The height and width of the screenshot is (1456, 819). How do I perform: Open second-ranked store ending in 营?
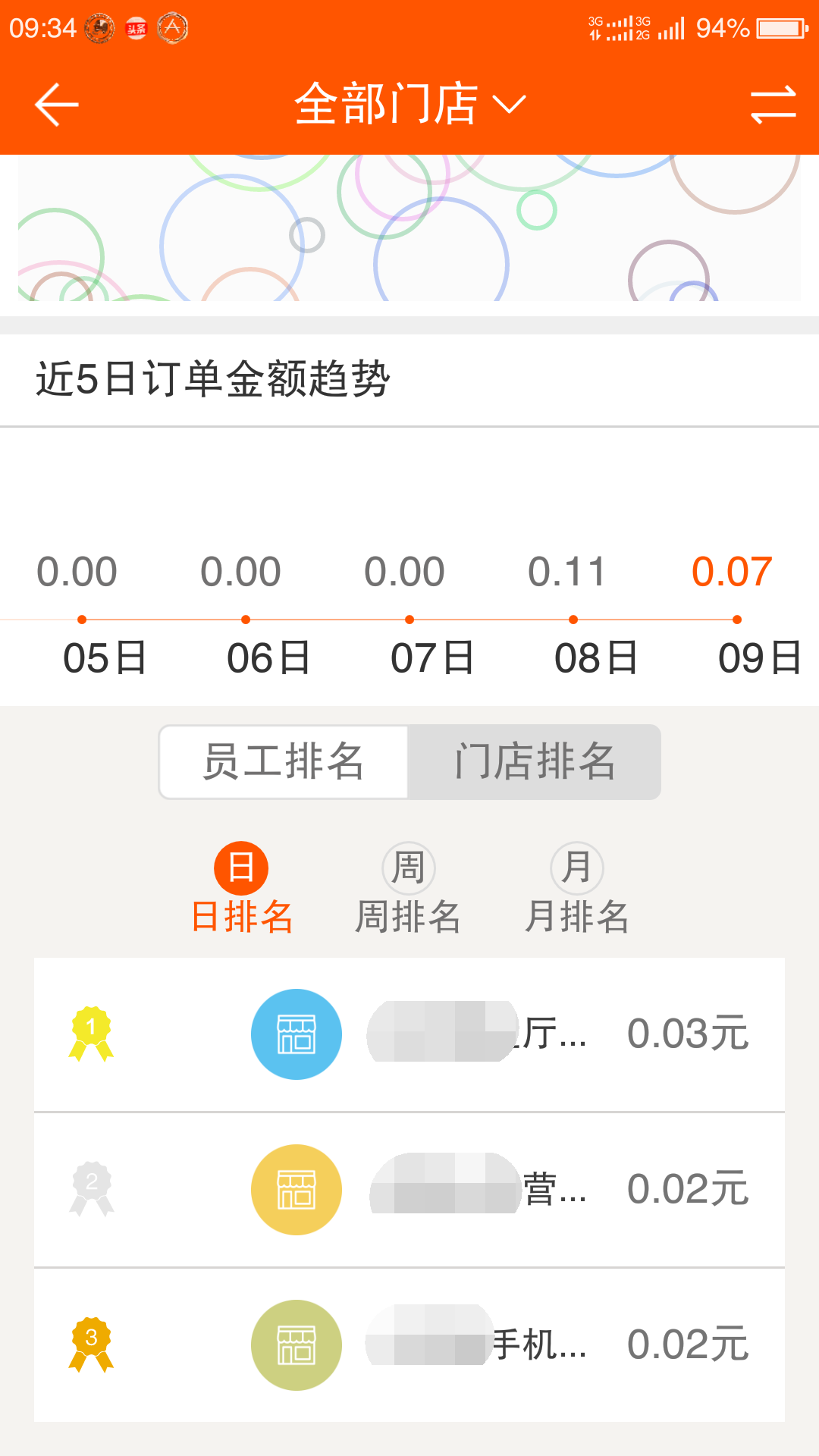[x=409, y=1190]
